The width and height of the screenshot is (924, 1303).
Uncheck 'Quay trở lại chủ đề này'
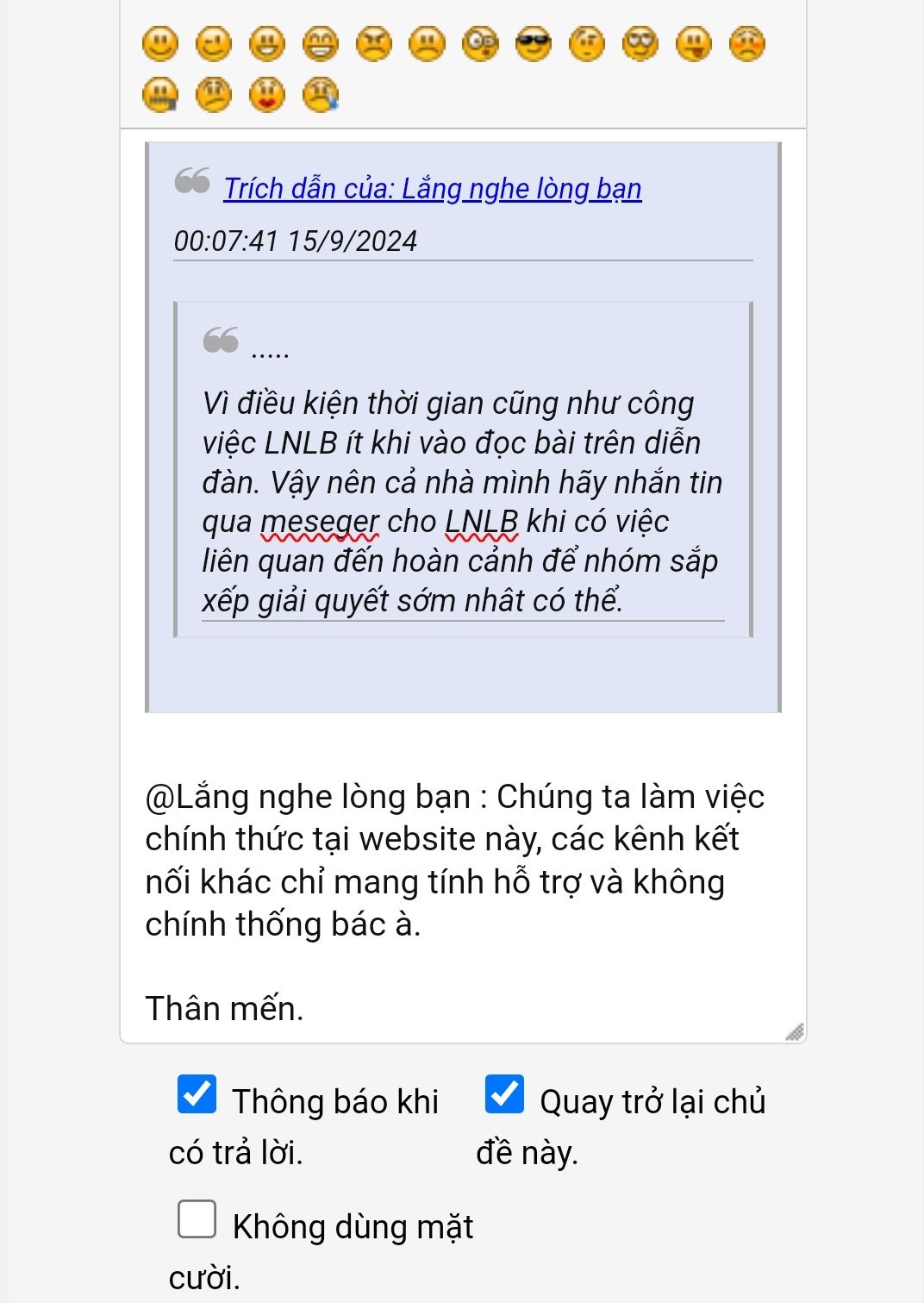click(504, 1093)
